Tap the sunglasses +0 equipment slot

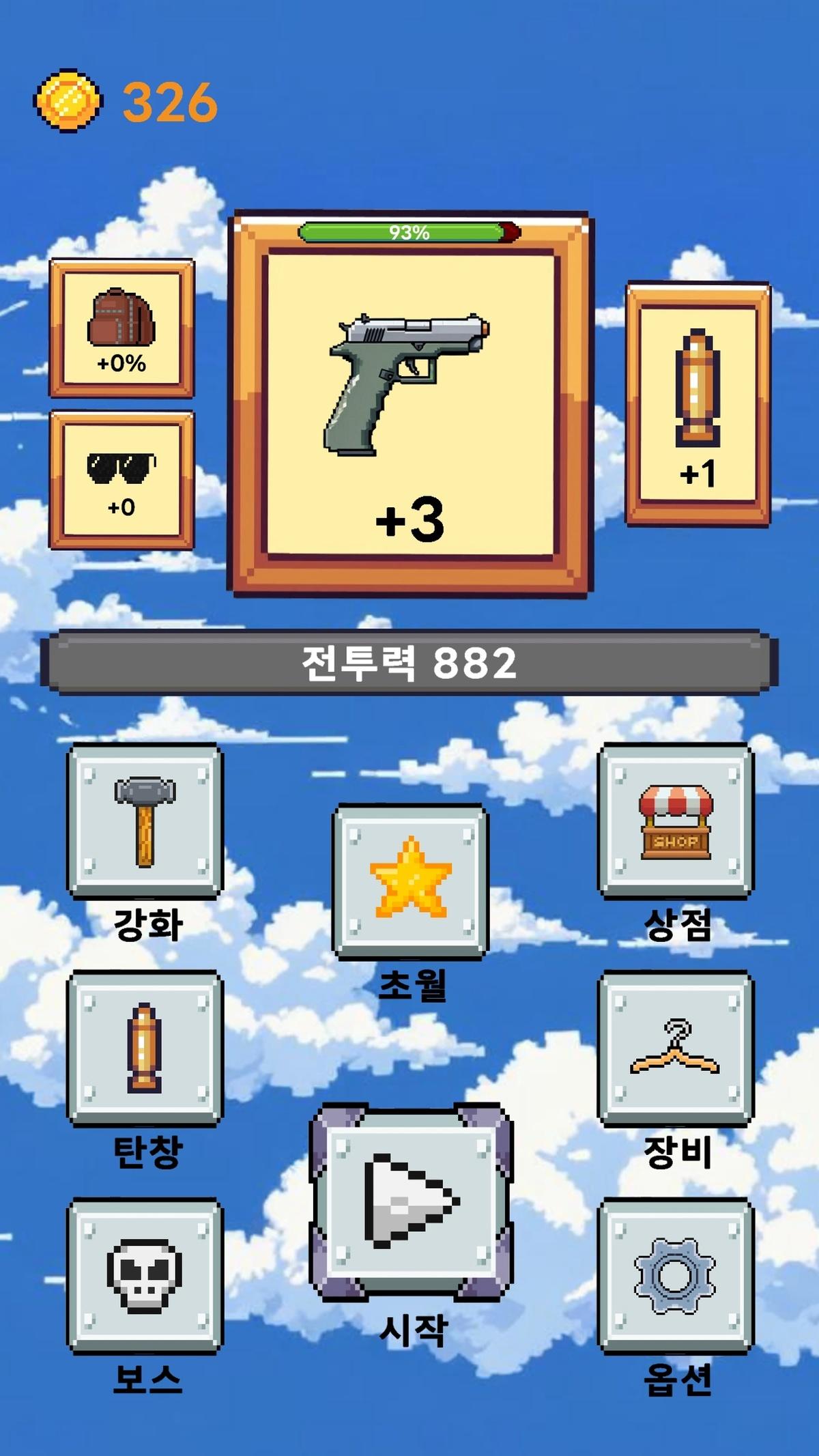(121, 480)
